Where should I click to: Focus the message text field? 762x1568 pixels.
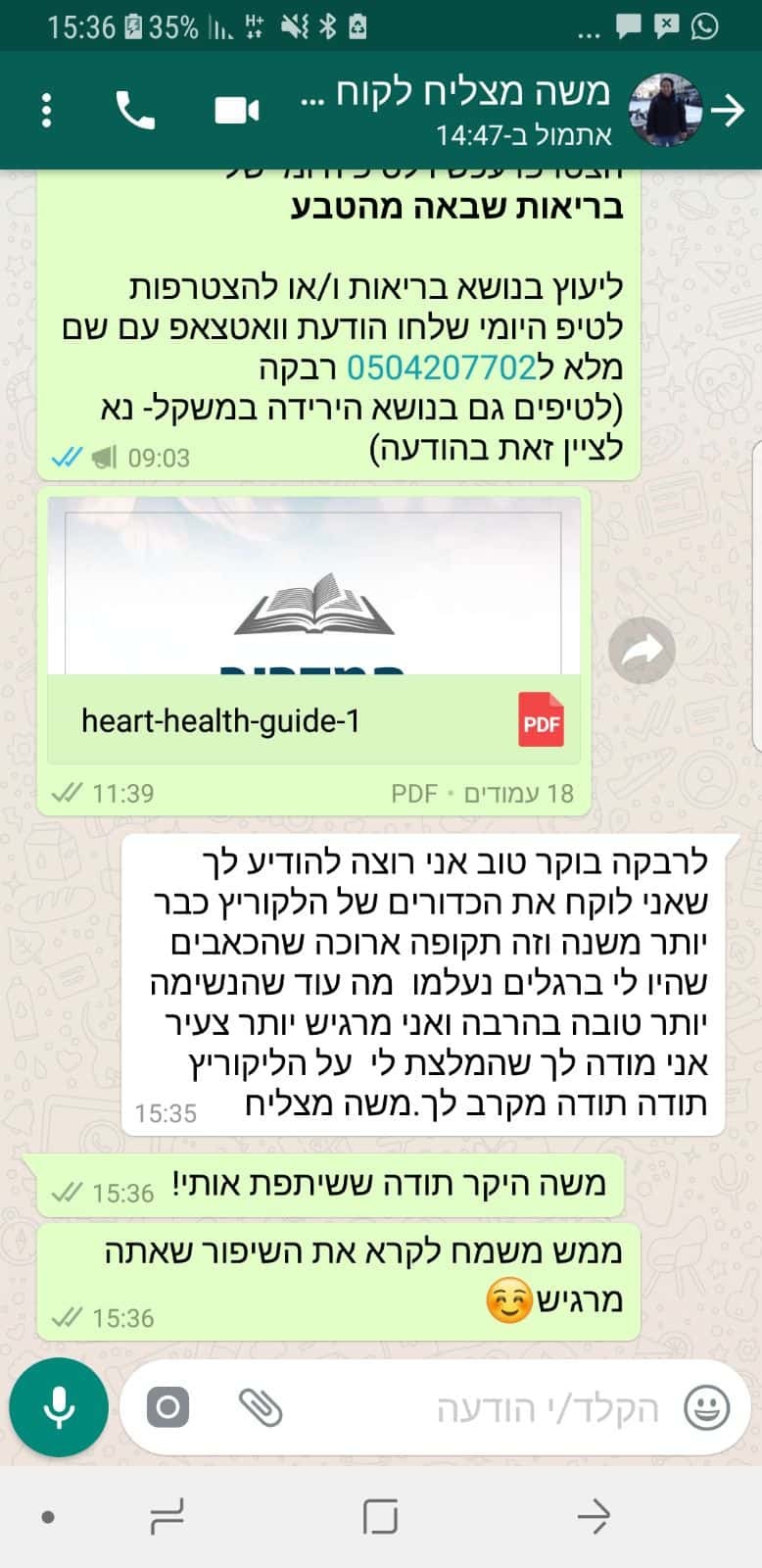(x=490, y=1409)
